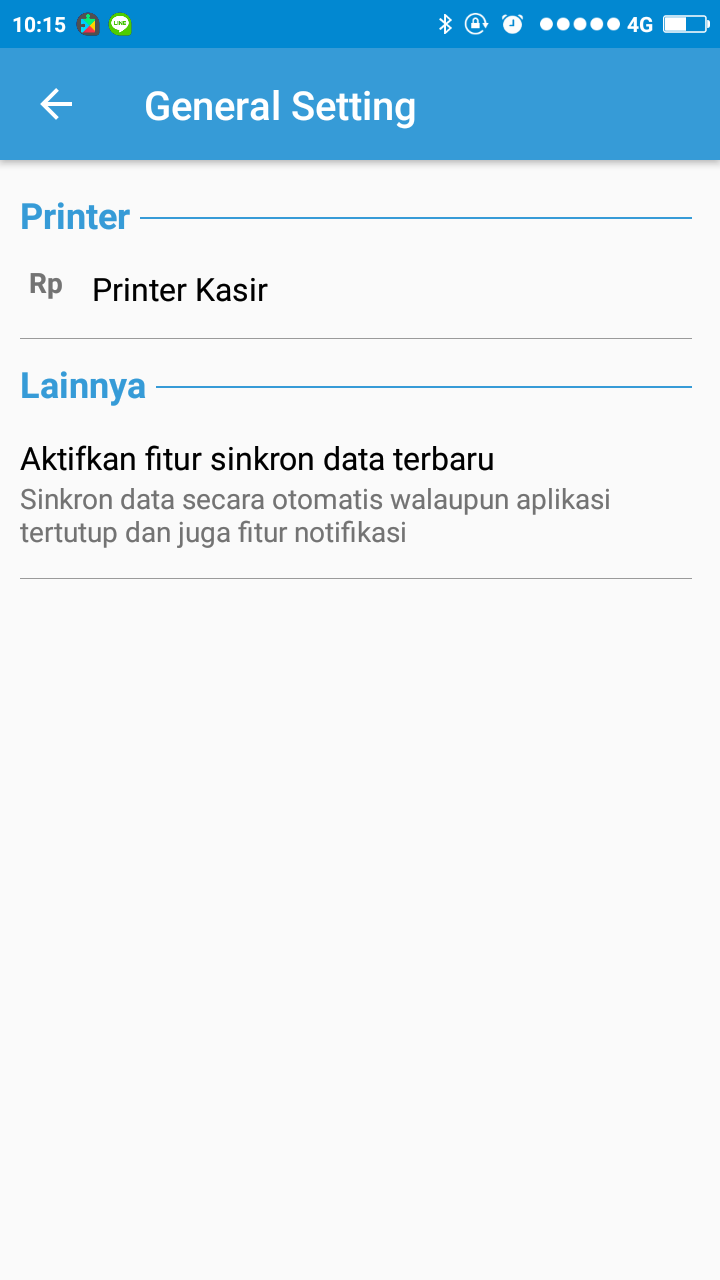
Task: Open the Printer Kasir setting
Action: pyautogui.click(x=356, y=290)
